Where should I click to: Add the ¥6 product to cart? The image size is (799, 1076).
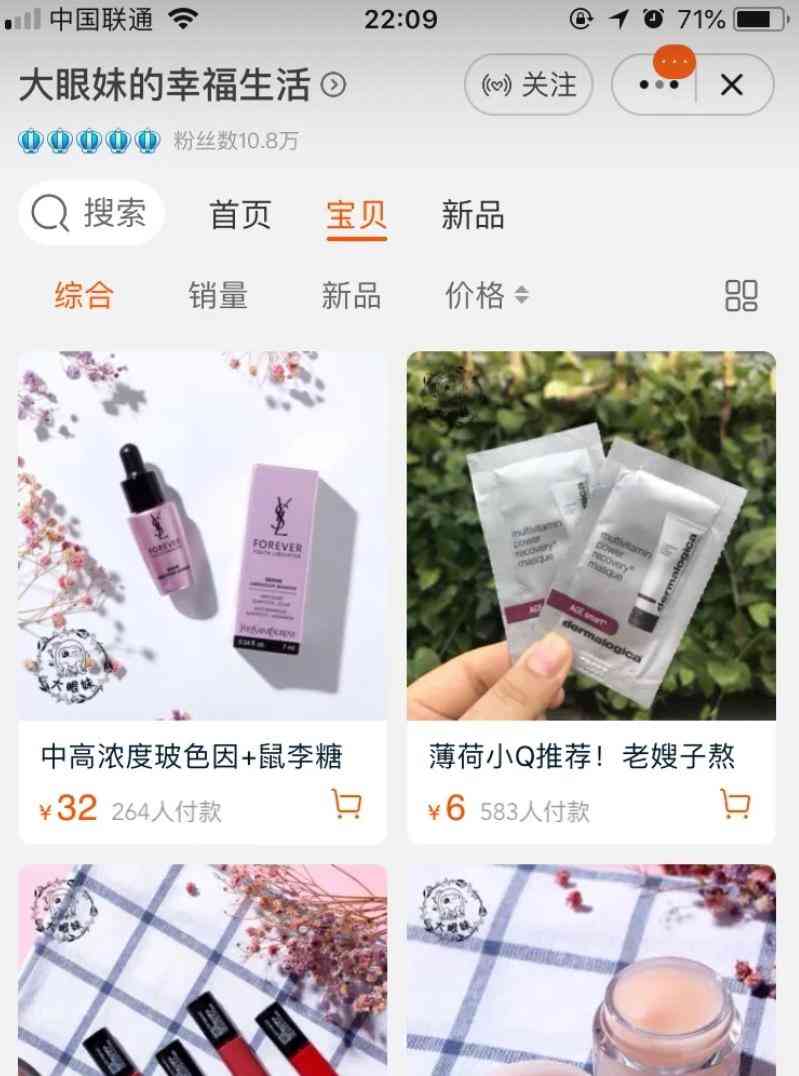735,803
